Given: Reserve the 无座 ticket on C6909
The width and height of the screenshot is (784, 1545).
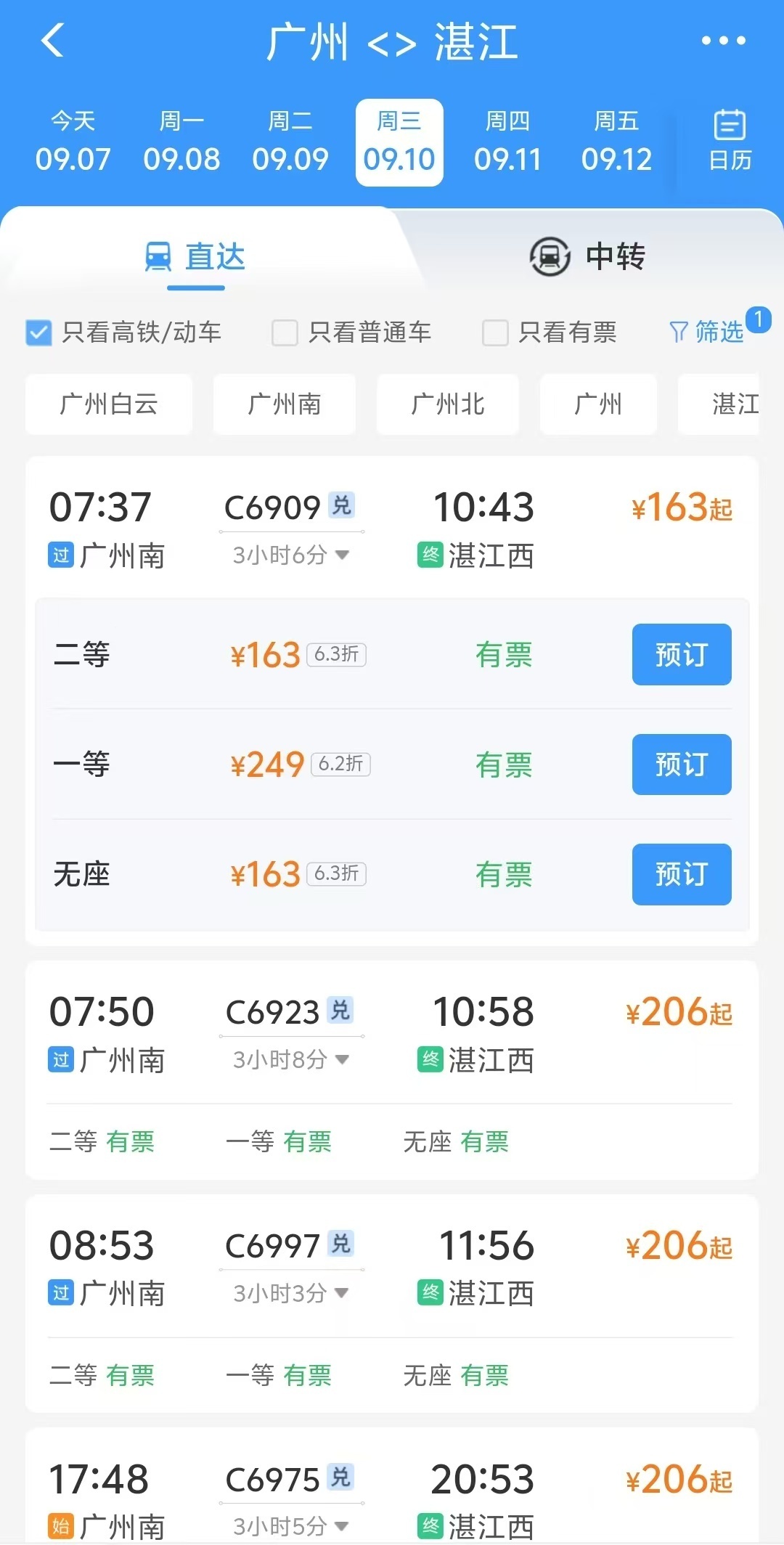Looking at the screenshot, I should point(681,874).
